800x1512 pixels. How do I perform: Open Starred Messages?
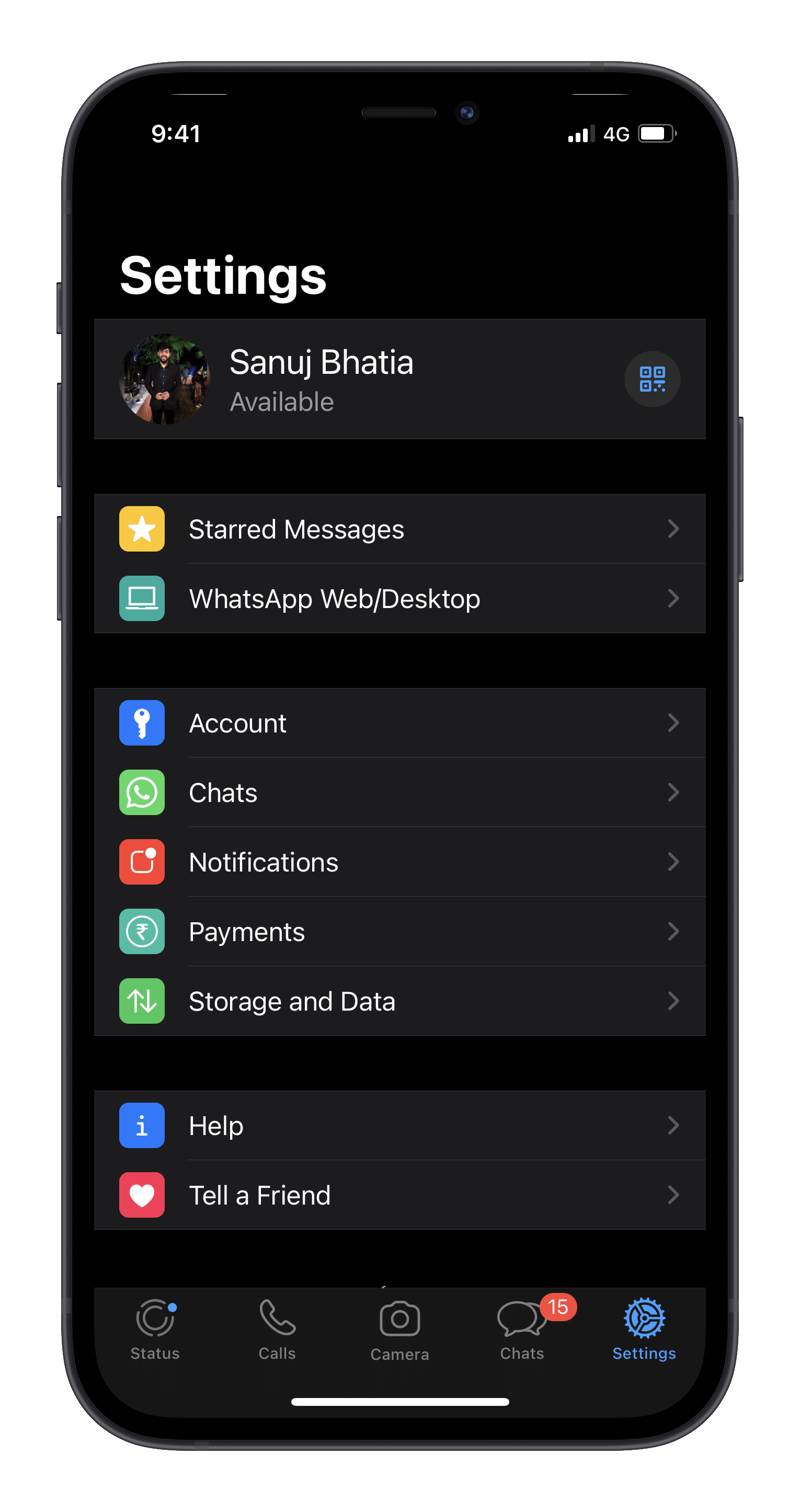click(399, 529)
